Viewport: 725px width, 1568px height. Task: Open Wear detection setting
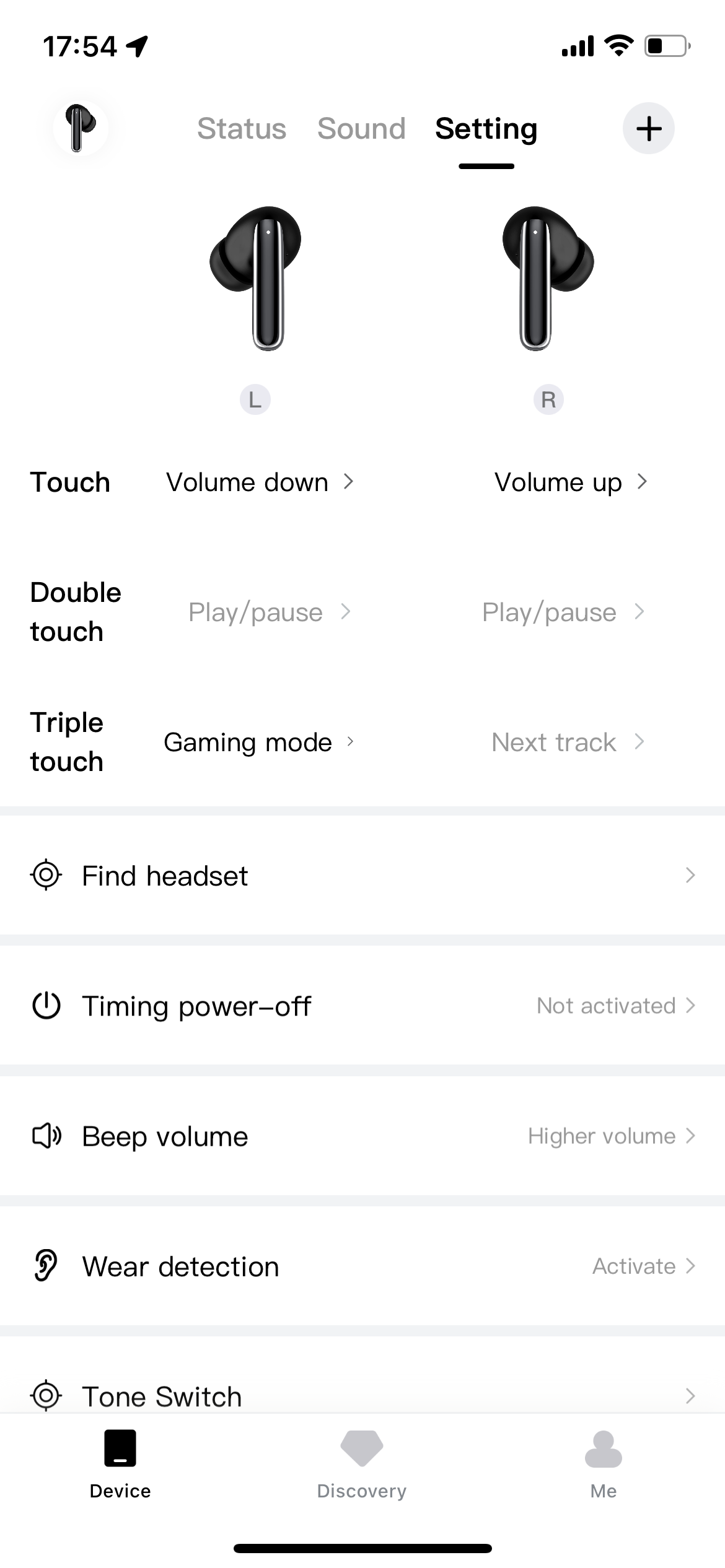coord(362,1266)
